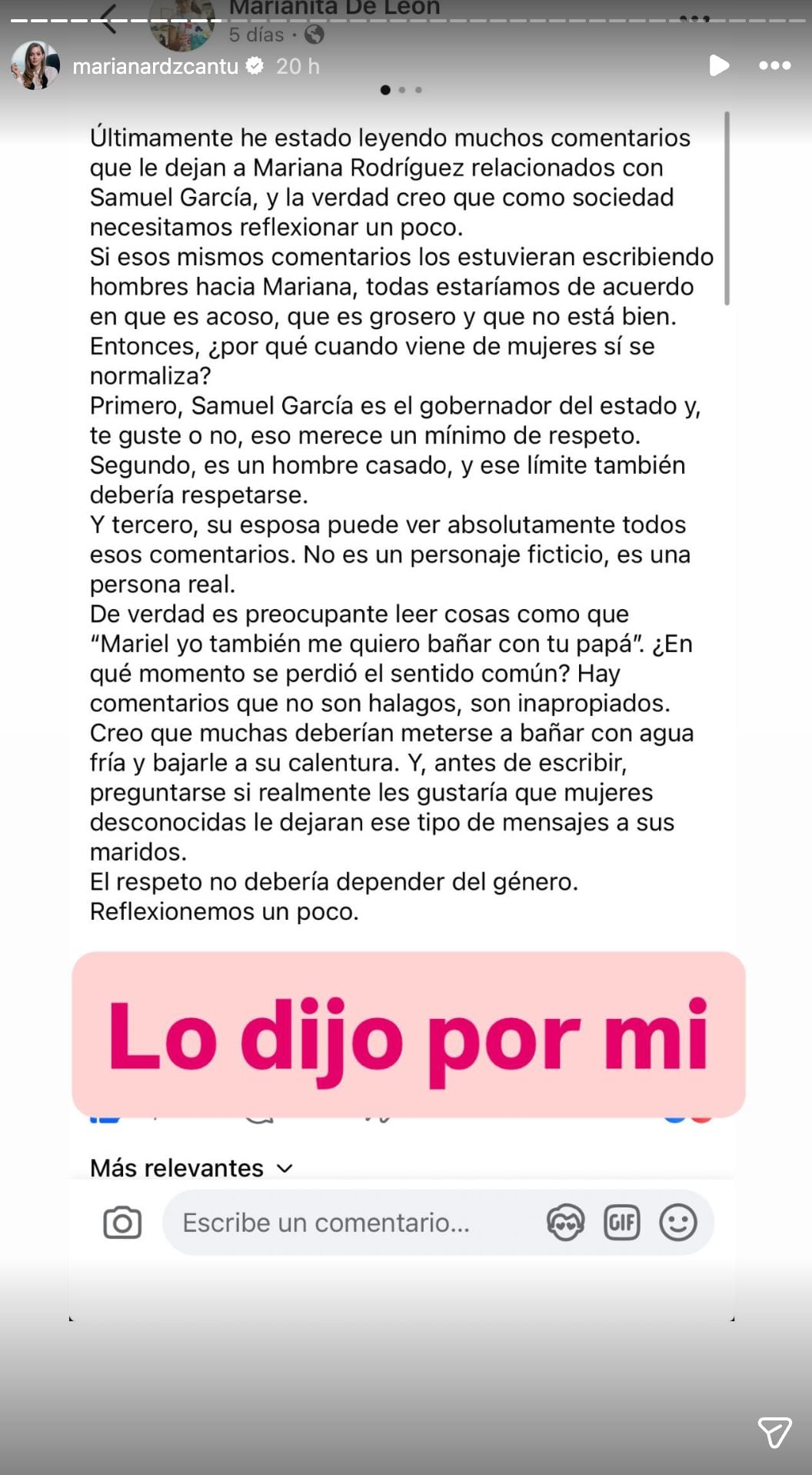Play the story with the play button
This screenshot has height=1475, width=812.
720,66
